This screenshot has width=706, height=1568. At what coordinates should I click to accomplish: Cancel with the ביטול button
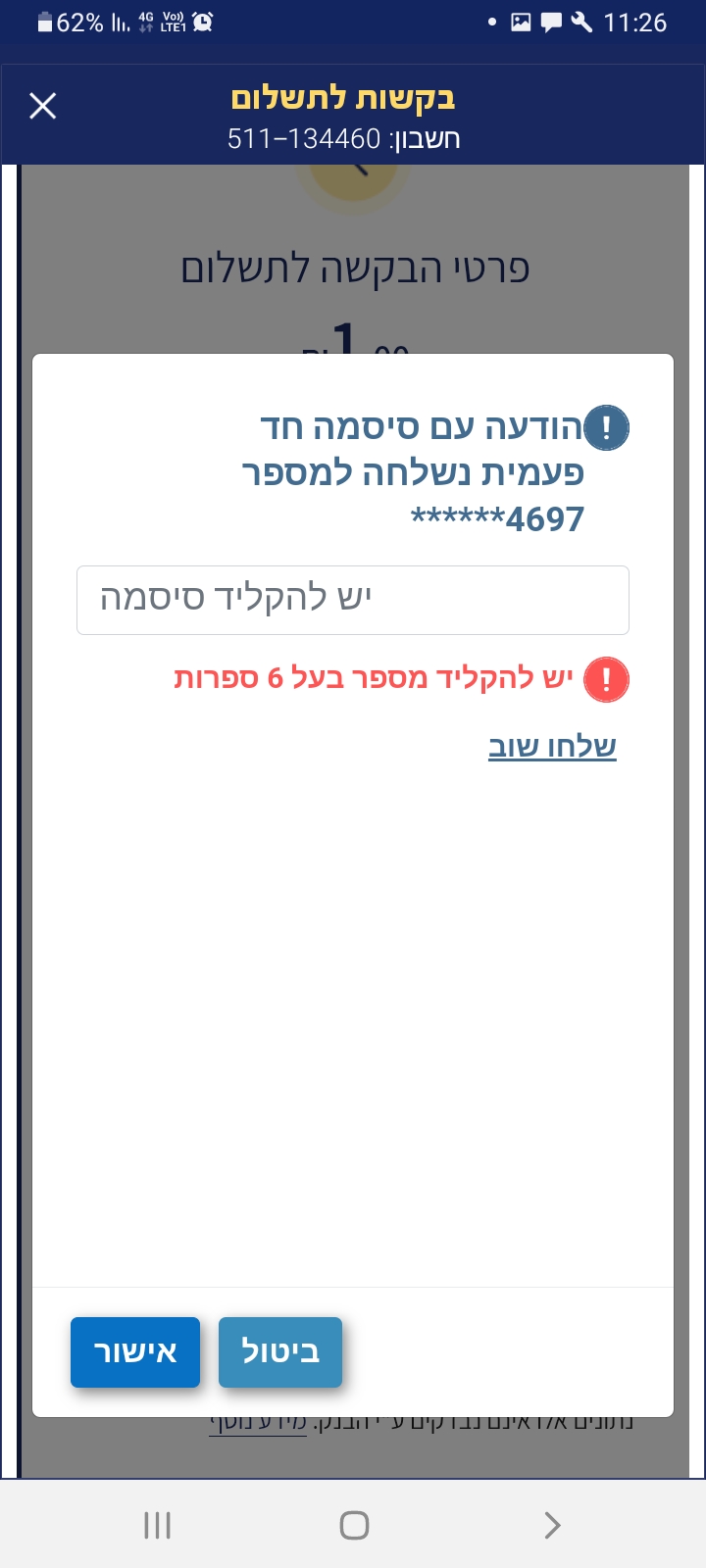tap(280, 1352)
